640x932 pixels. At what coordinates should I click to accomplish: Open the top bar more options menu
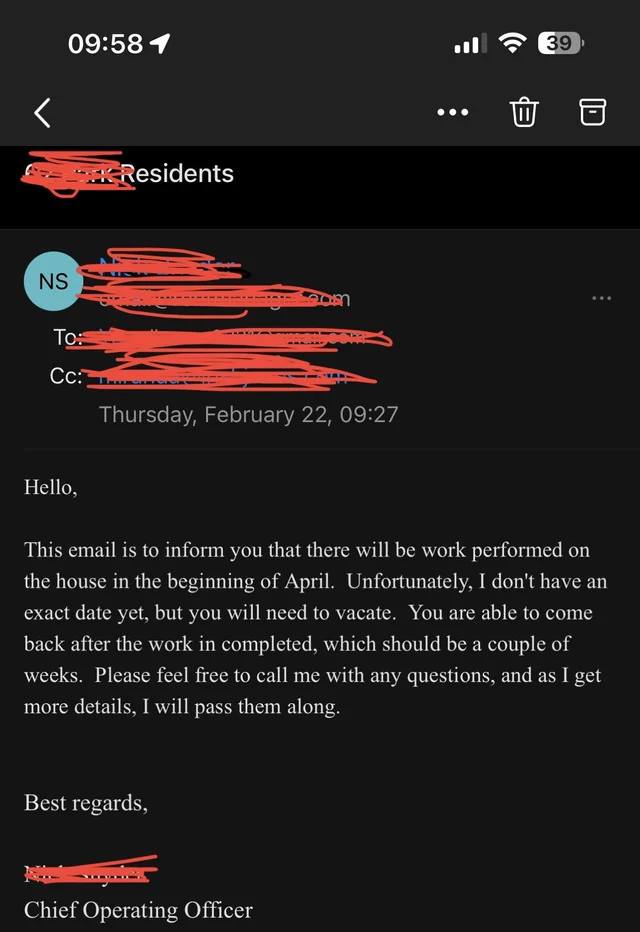pos(453,113)
